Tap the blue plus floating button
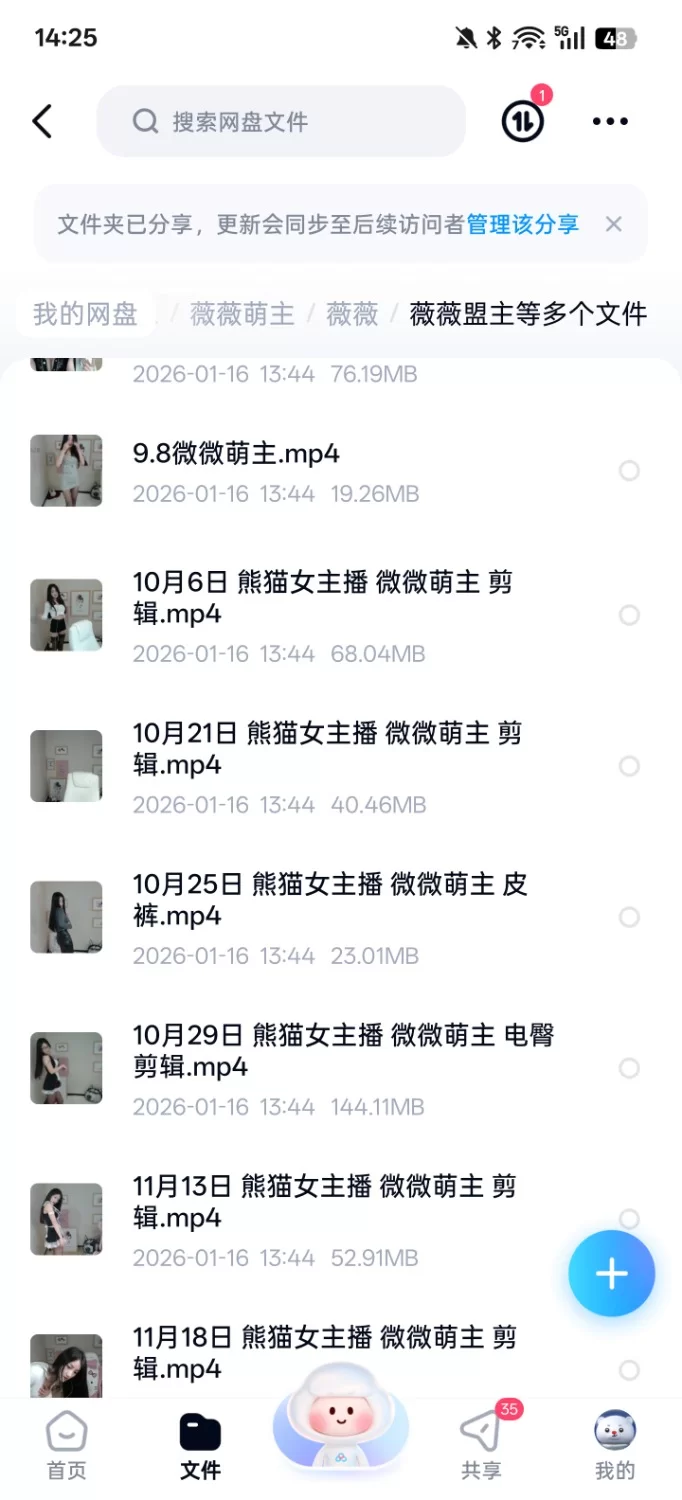Viewport: 682px width, 1500px height. click(x=611, y=1273)
